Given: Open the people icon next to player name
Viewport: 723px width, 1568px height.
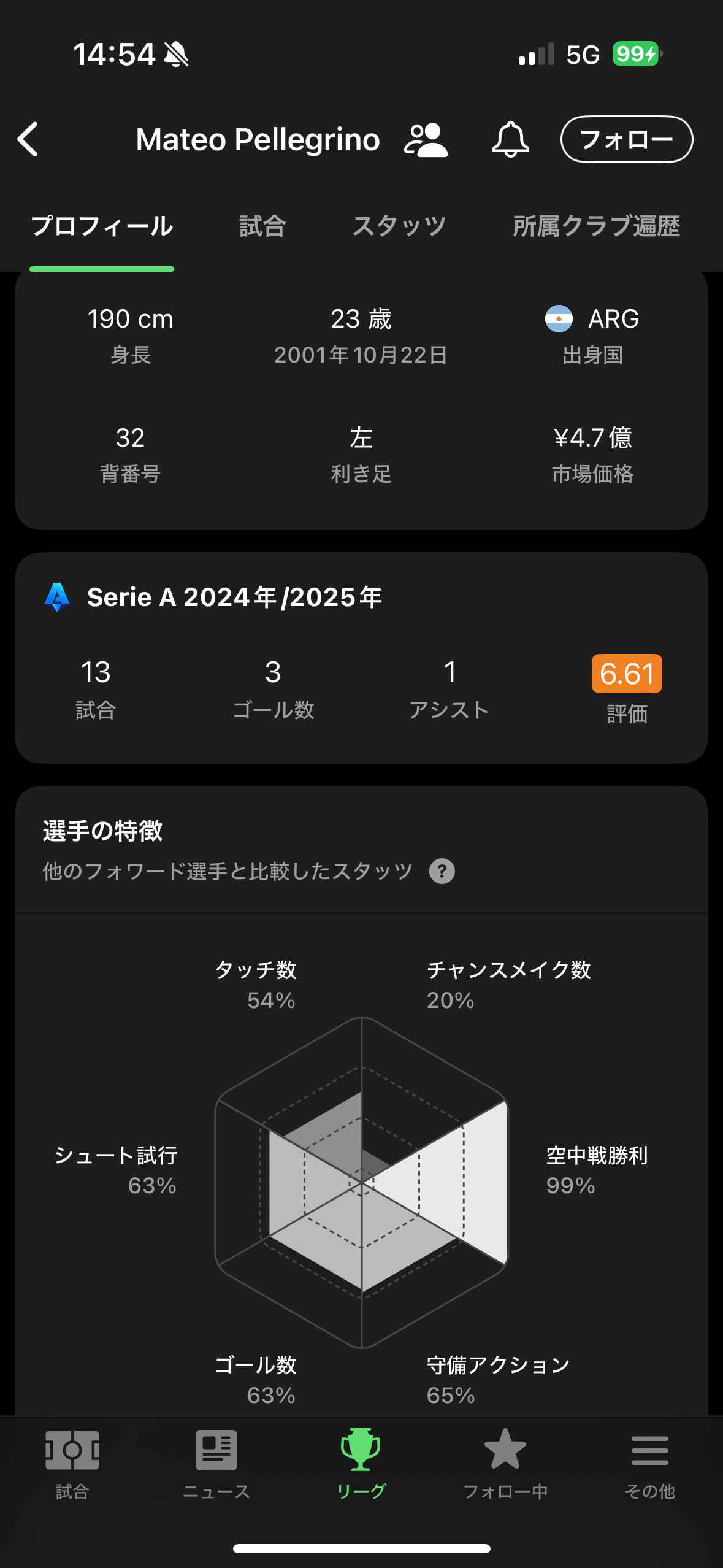Looking at the screenshot, I should point(426,140).
